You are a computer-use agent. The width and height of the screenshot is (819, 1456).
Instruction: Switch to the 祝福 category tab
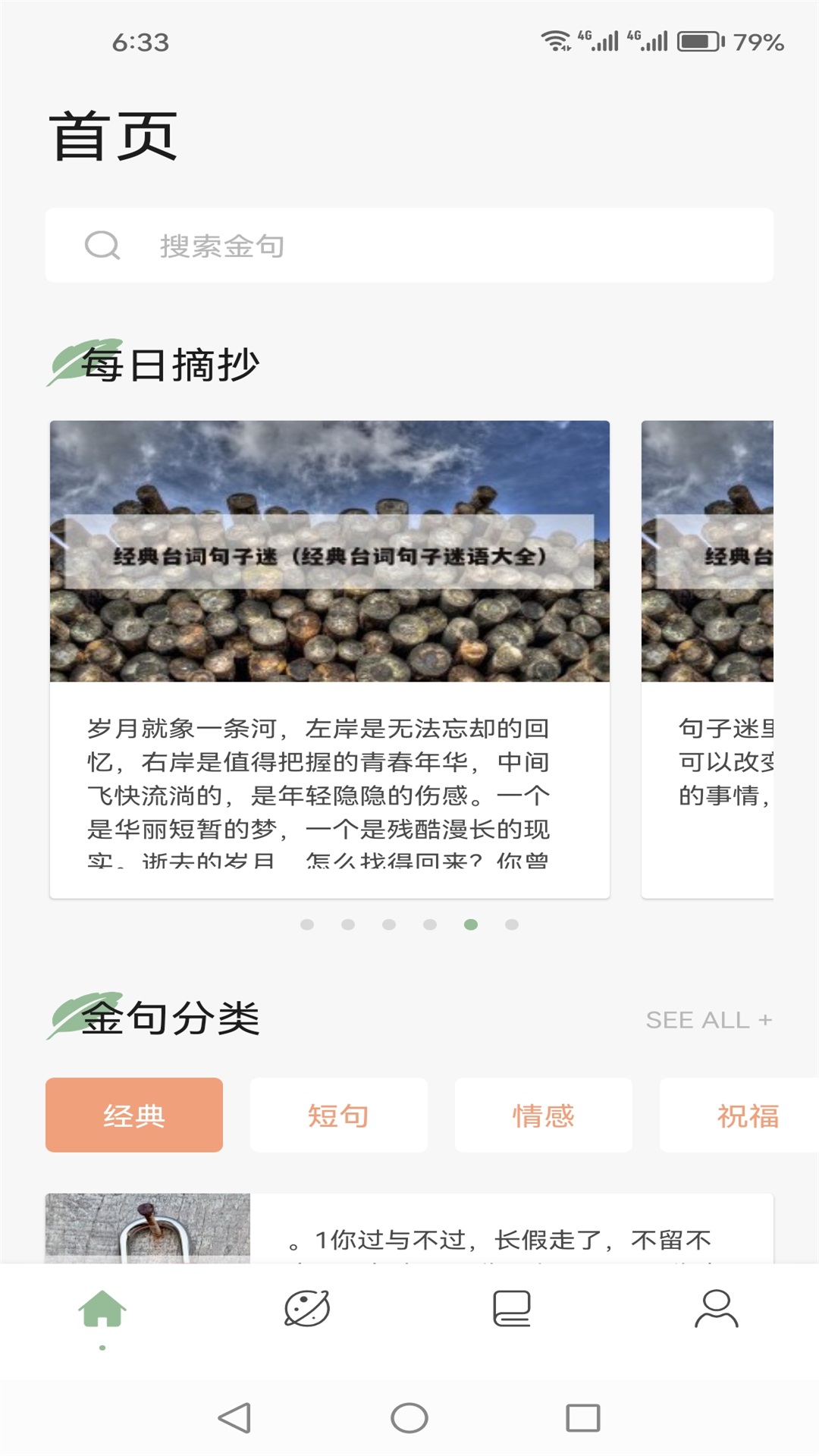pos(749,1115)
